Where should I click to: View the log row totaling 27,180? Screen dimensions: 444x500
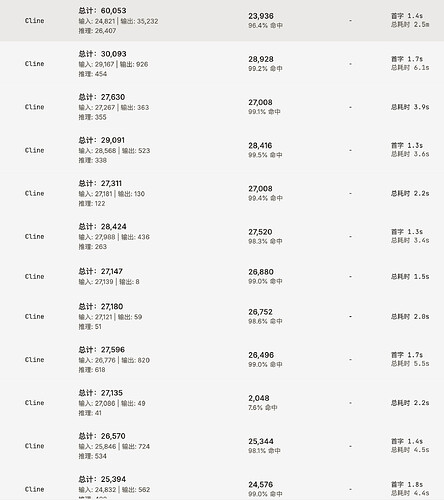click(222, 316)
